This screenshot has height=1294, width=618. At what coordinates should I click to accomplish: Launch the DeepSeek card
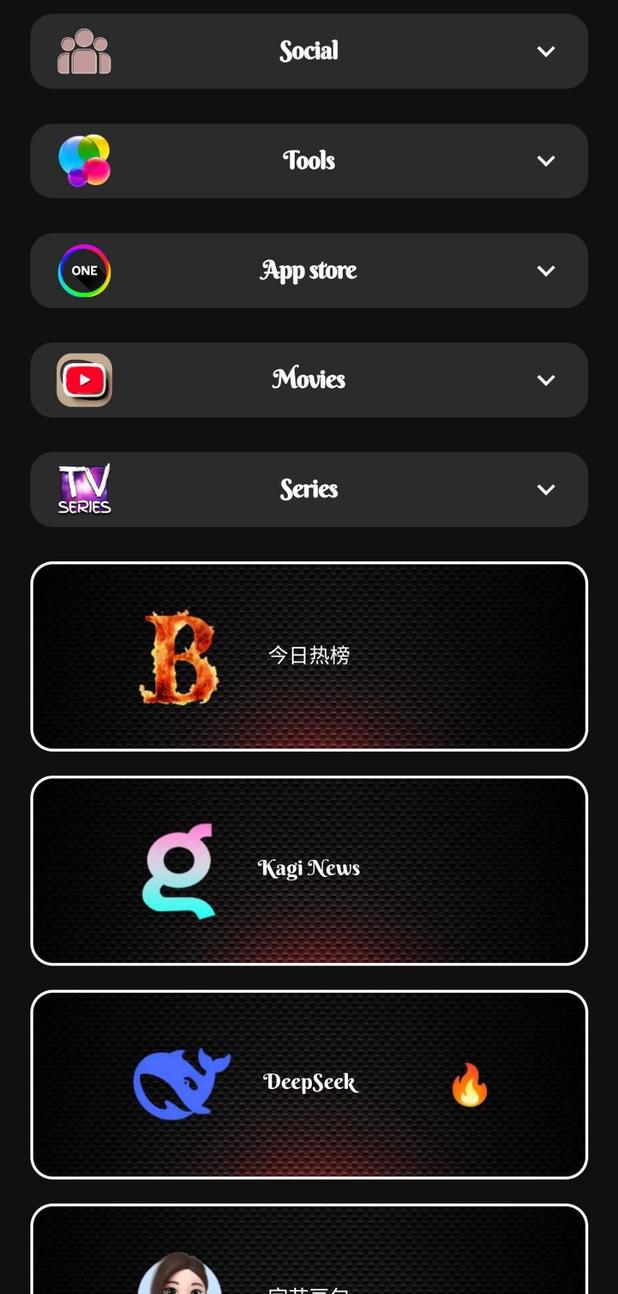[x=309, y=1084]
